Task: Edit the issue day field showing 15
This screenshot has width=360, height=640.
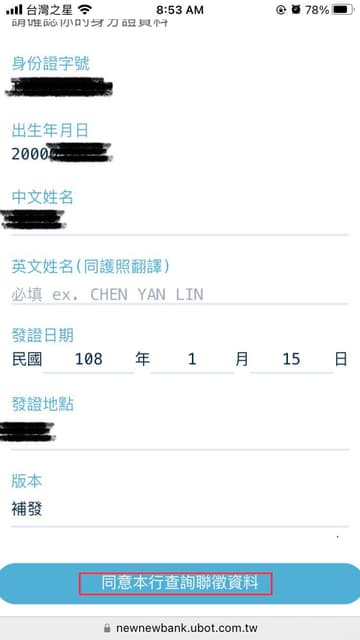Action: click(x=291, y=360)
